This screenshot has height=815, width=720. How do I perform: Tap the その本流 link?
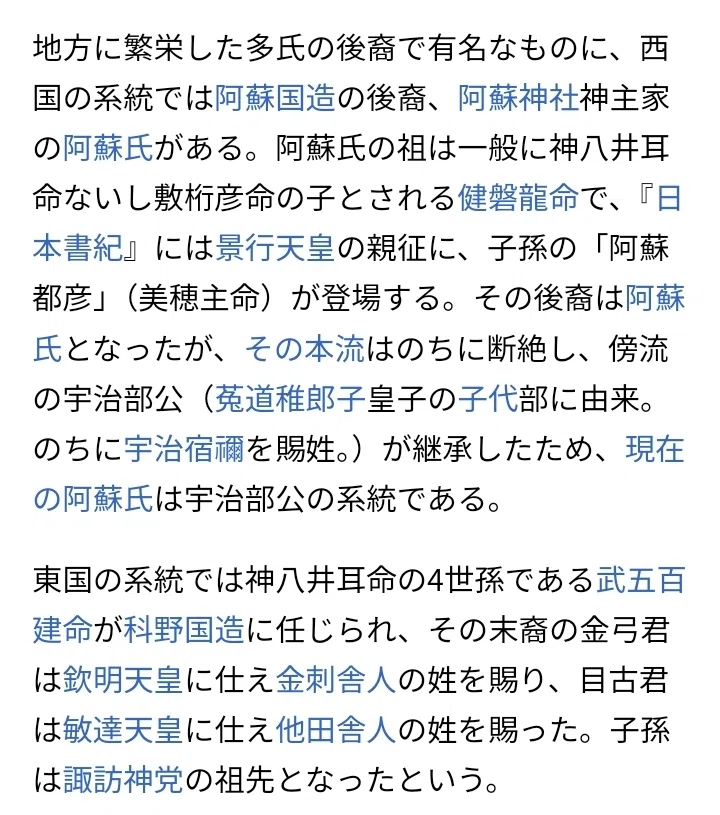click(x=305, y=348)
